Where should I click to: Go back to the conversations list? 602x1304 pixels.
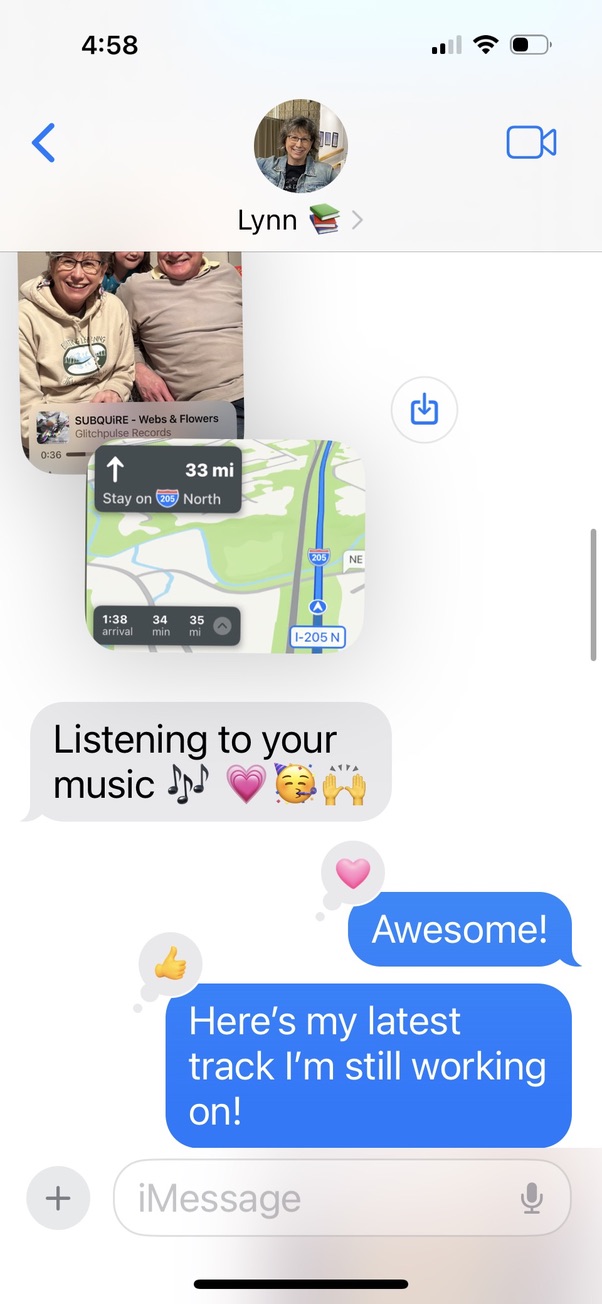click(x=44, y=143)
